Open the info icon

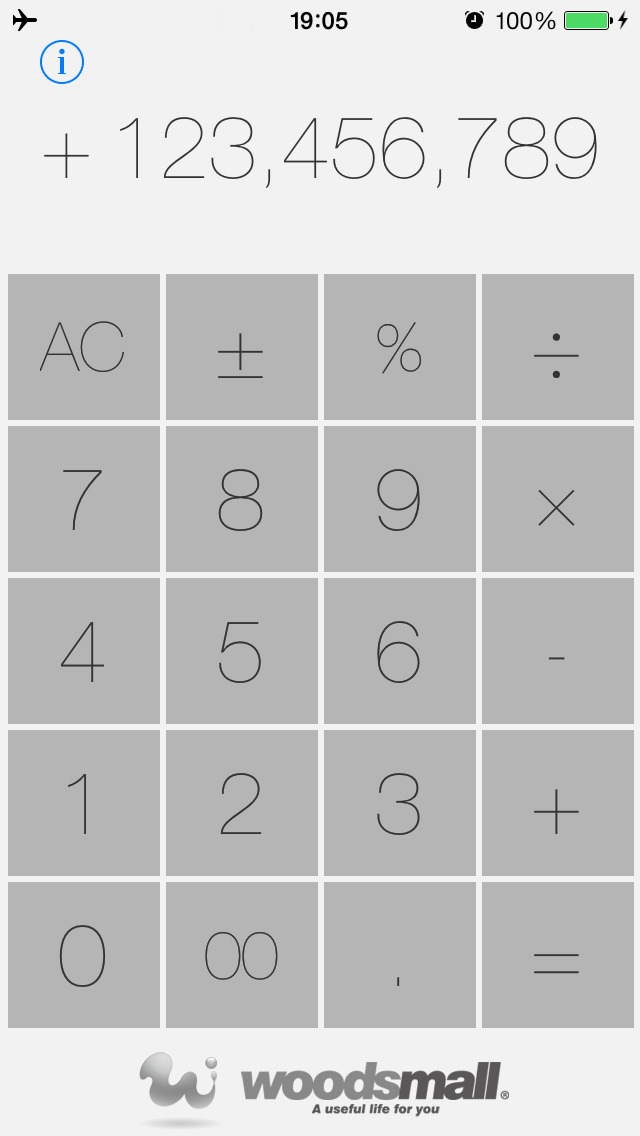[x=62, y=63]
